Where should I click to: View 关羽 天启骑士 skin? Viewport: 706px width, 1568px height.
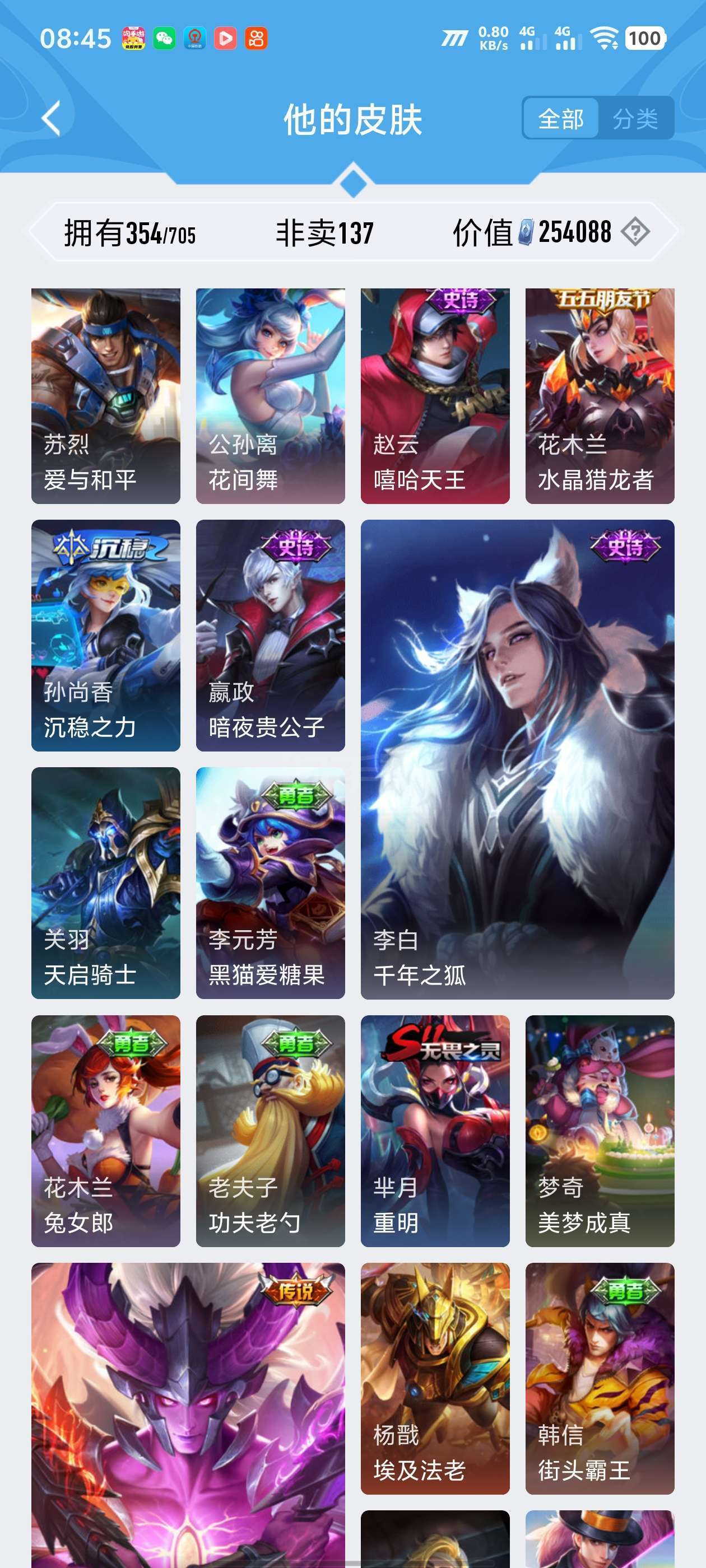point(106,883)
